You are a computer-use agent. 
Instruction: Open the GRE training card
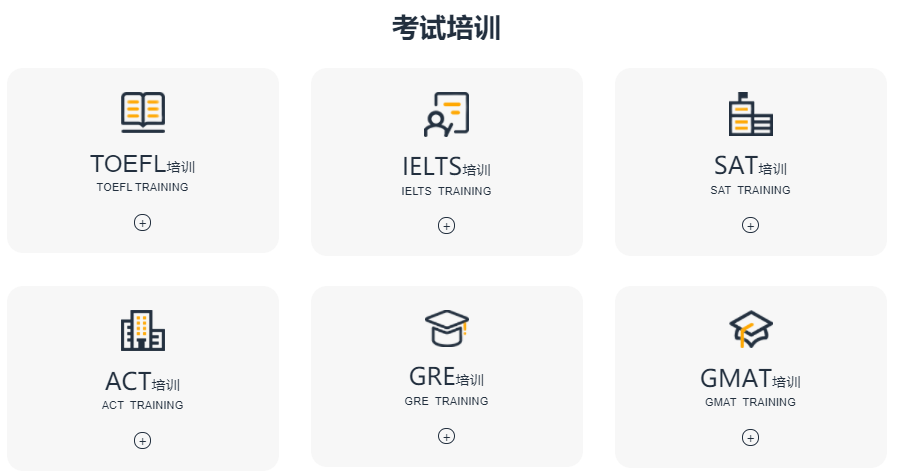tap(446, 377)
